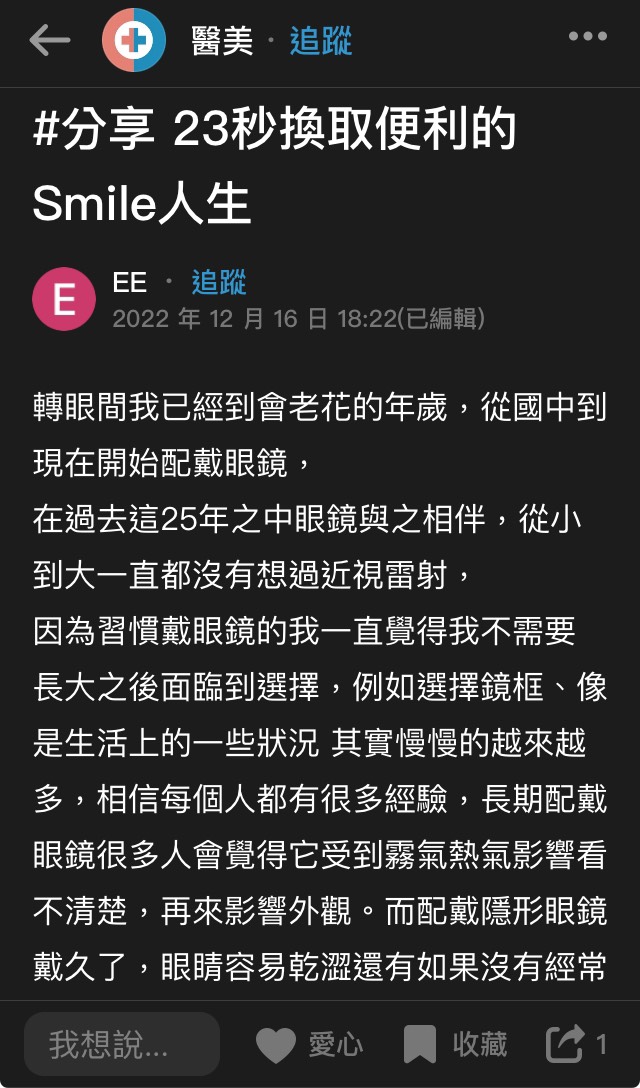
Task: Open the three-dot overflow menu
Action: point(587,38)
